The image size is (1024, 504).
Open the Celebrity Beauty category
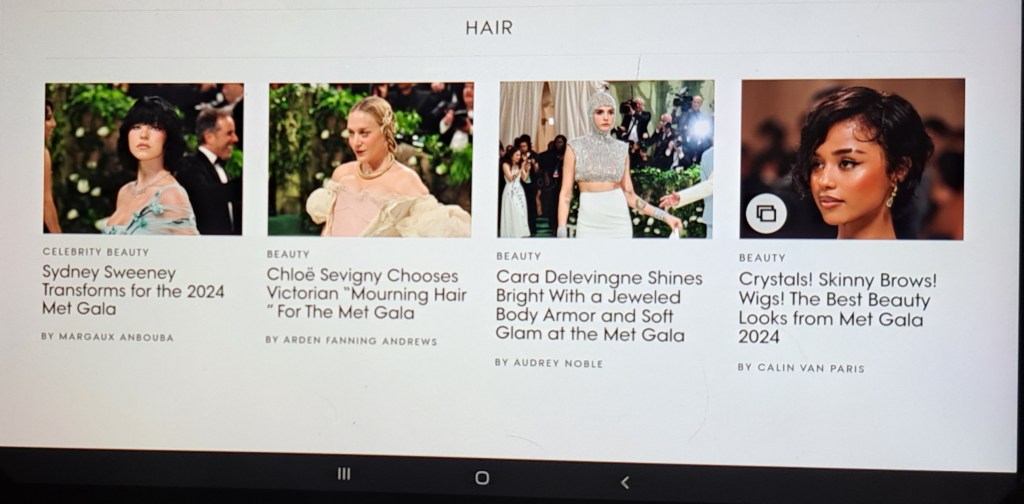(x=95, y=252)
